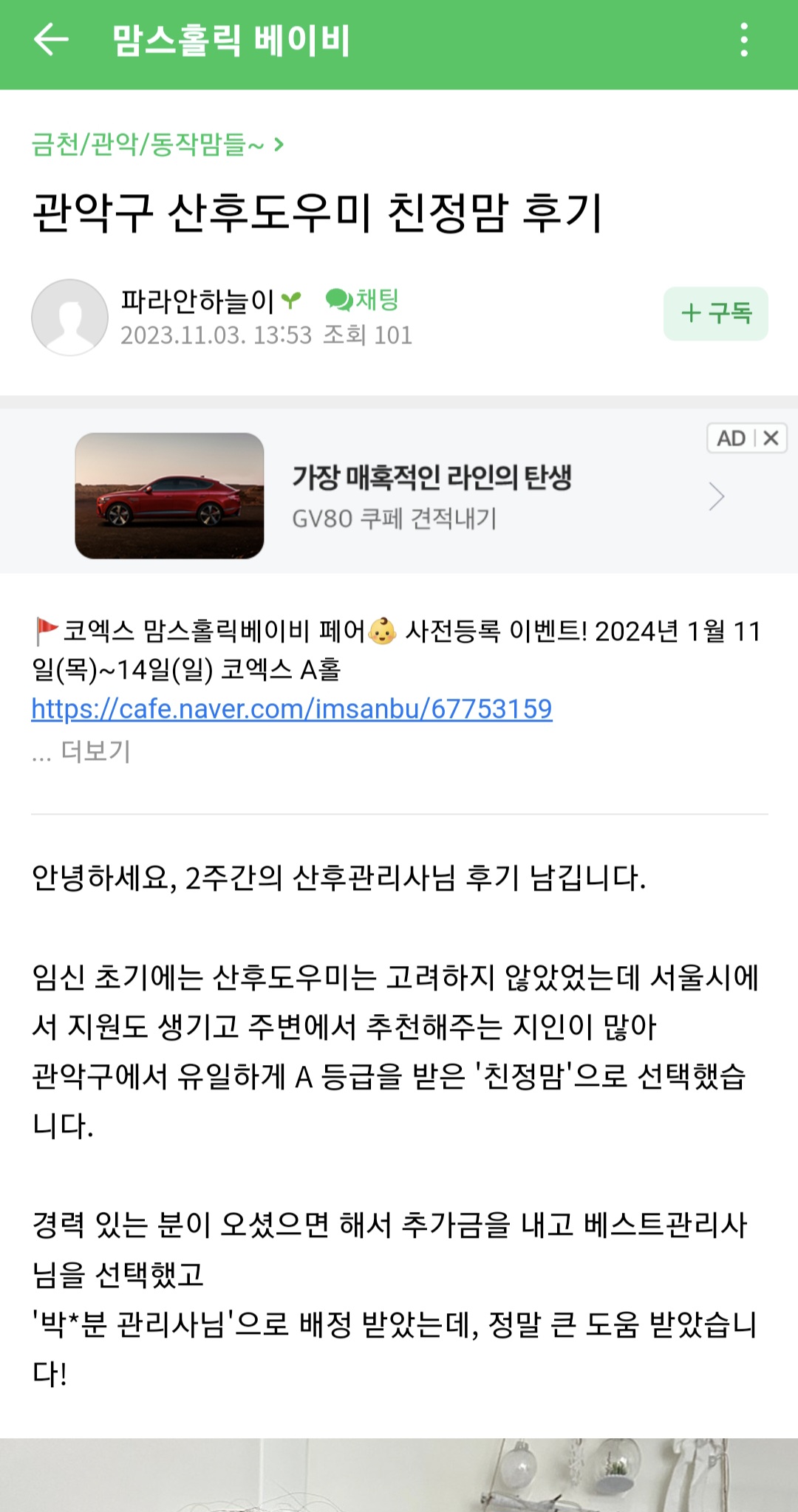Screen dimensions: 798x1512
Task: Close the ad with the X
Action: click(771, 438)
